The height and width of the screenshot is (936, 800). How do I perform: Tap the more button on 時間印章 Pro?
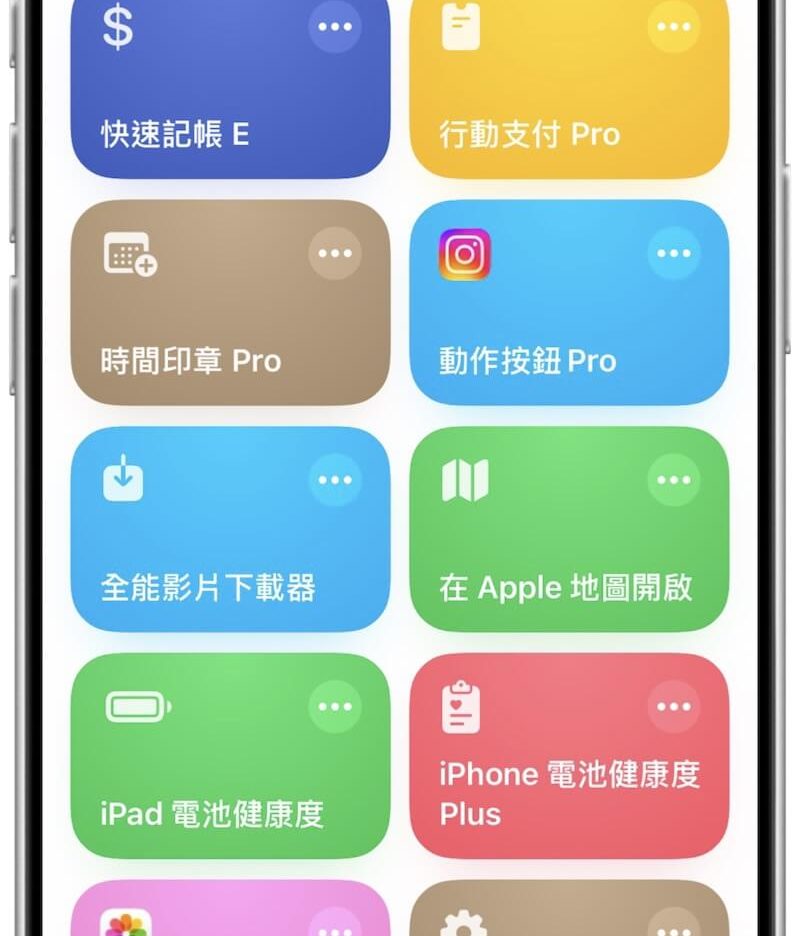pyautogui.click(x=335, y=253)
